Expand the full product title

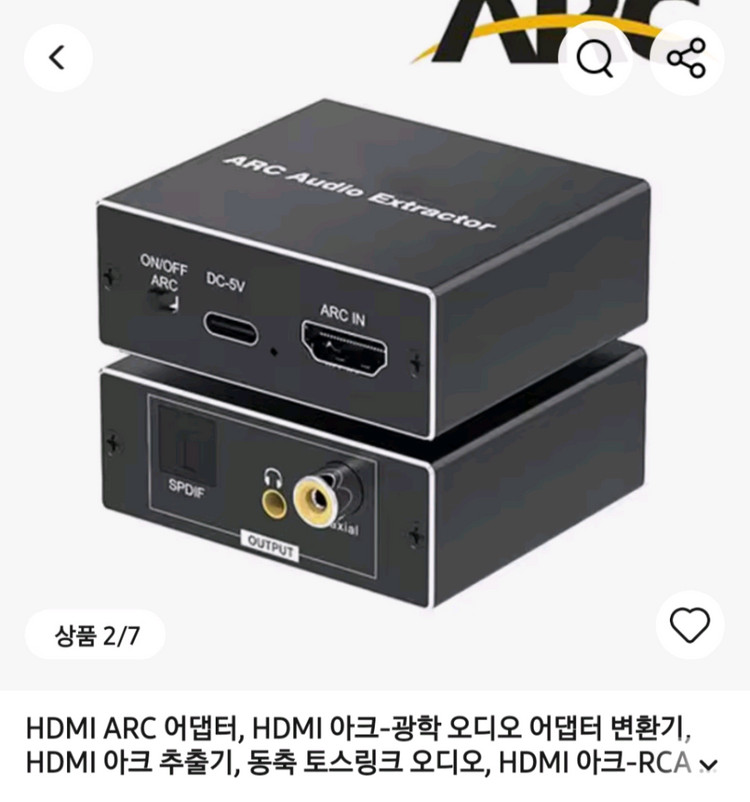709,765
